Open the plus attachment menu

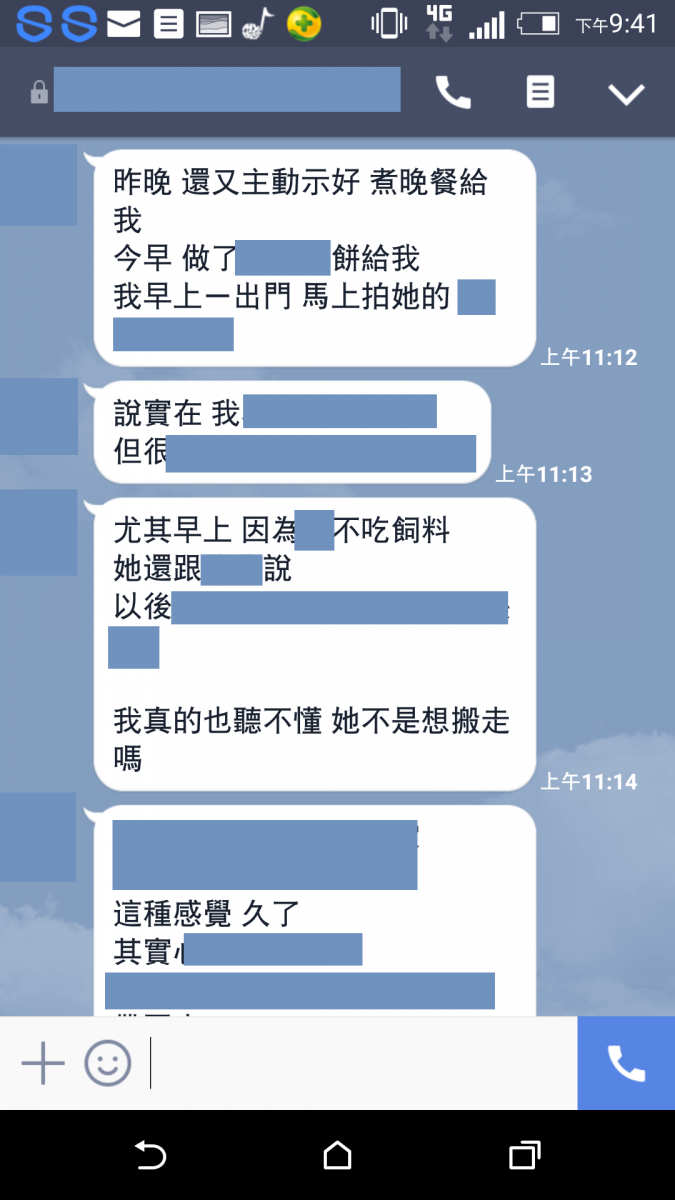pyautogui.click(x=43, y=1063)
